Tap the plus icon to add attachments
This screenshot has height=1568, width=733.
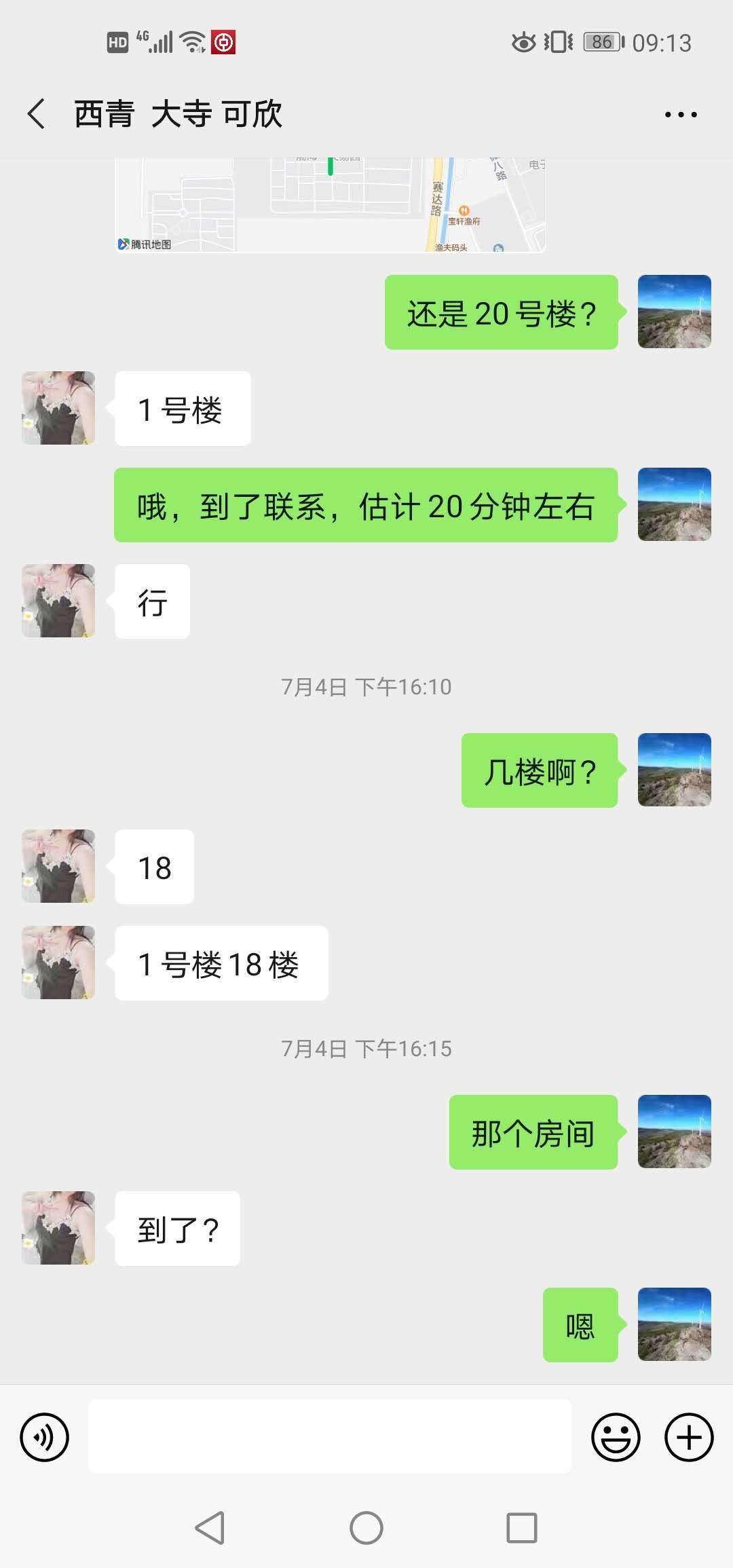pos(688,1436)
